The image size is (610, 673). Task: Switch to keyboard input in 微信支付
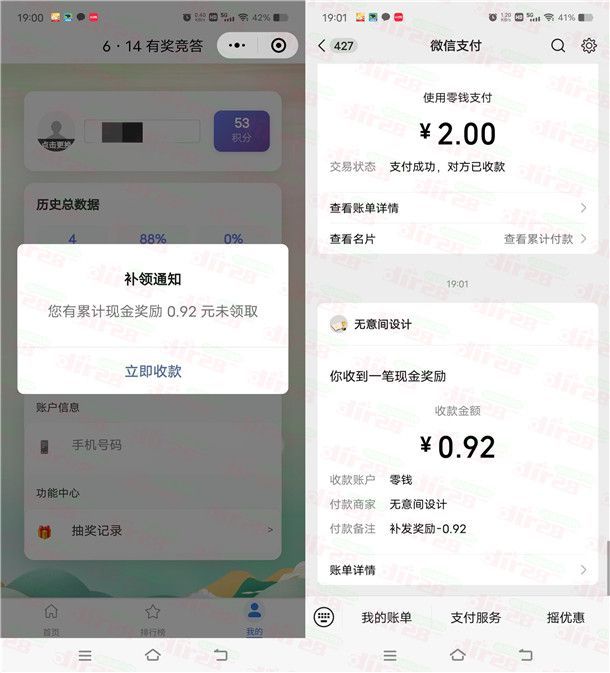coord(323,617)
